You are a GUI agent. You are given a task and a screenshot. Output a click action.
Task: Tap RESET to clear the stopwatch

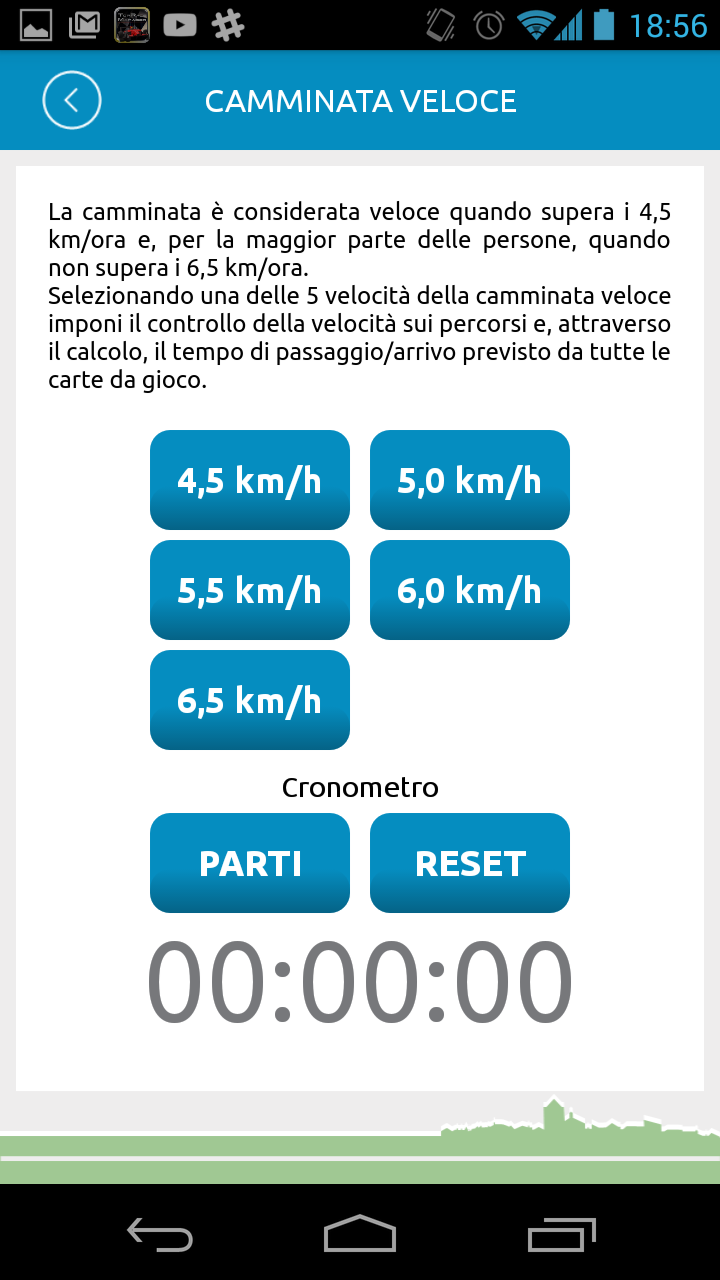470,863
